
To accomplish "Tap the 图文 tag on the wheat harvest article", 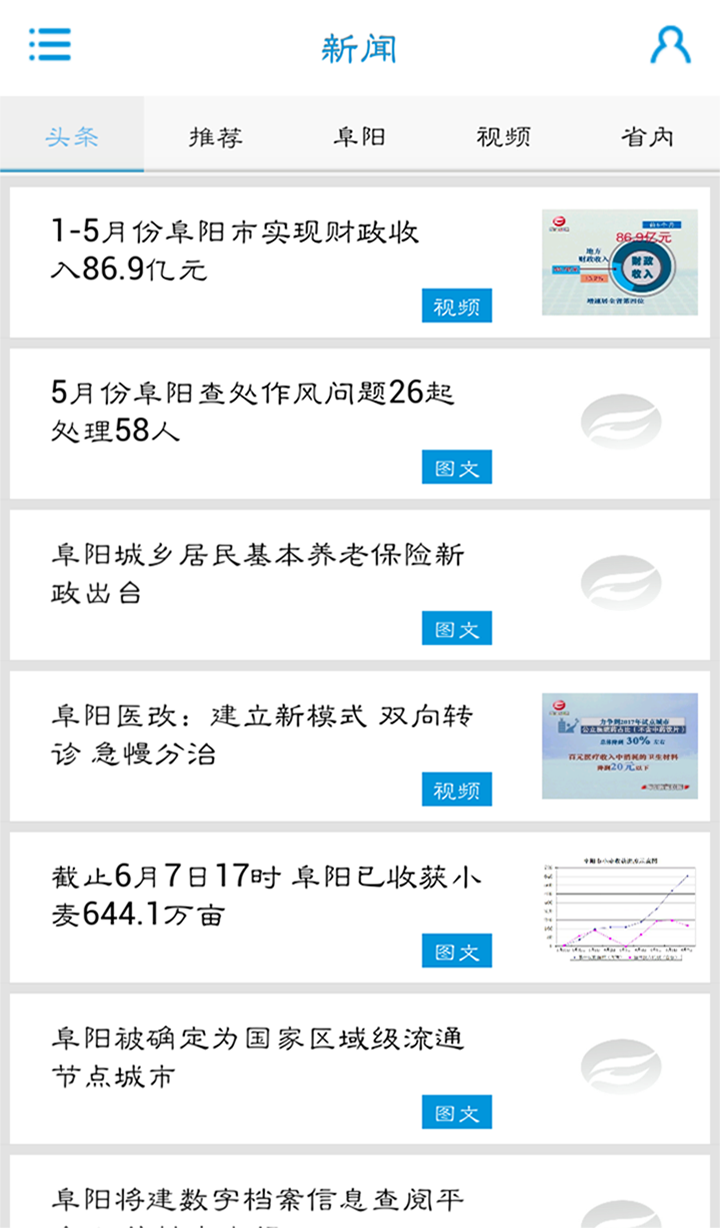I will pos(457,950).
